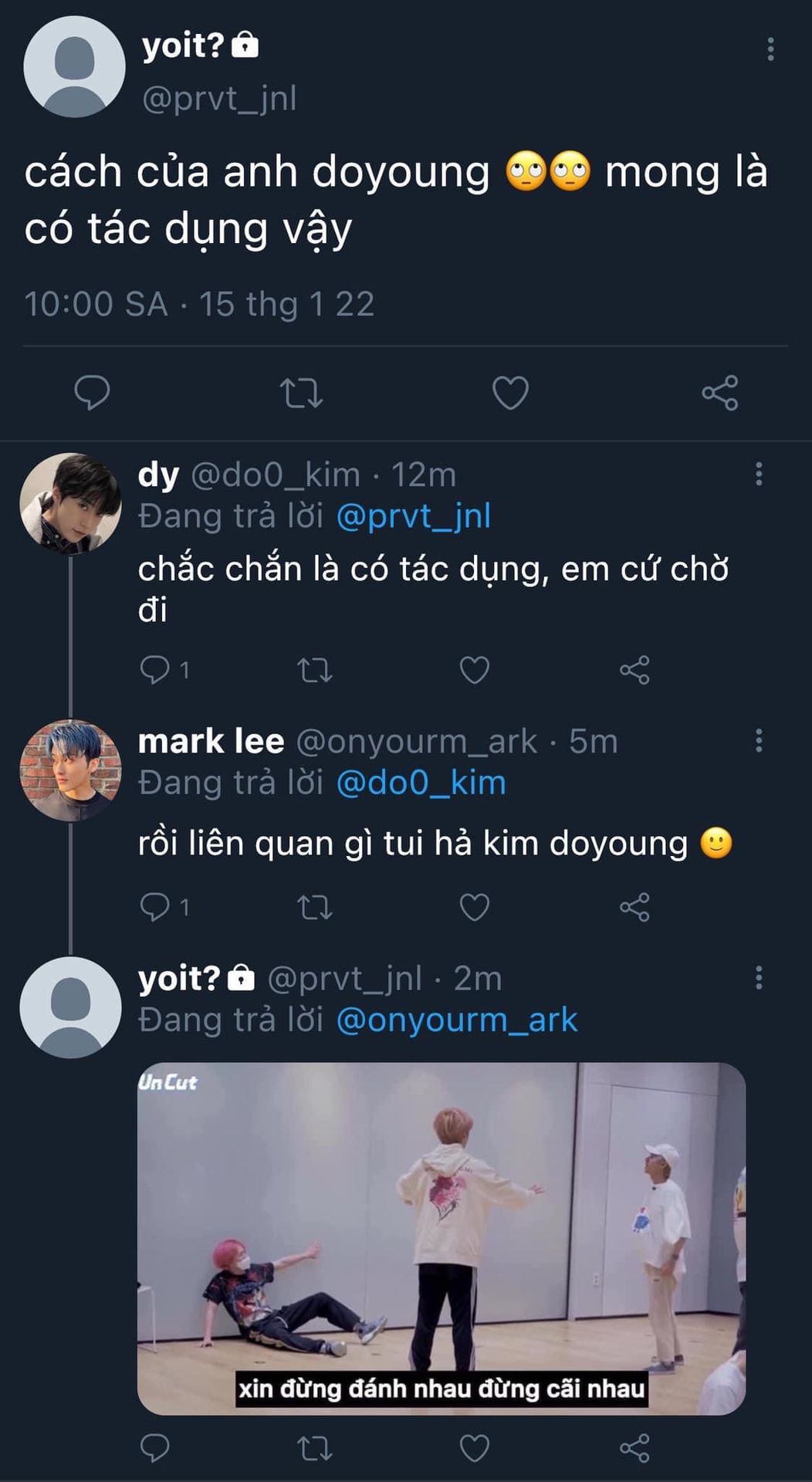
Task: Open mark lee's profile picture
Action: [70, 770]
